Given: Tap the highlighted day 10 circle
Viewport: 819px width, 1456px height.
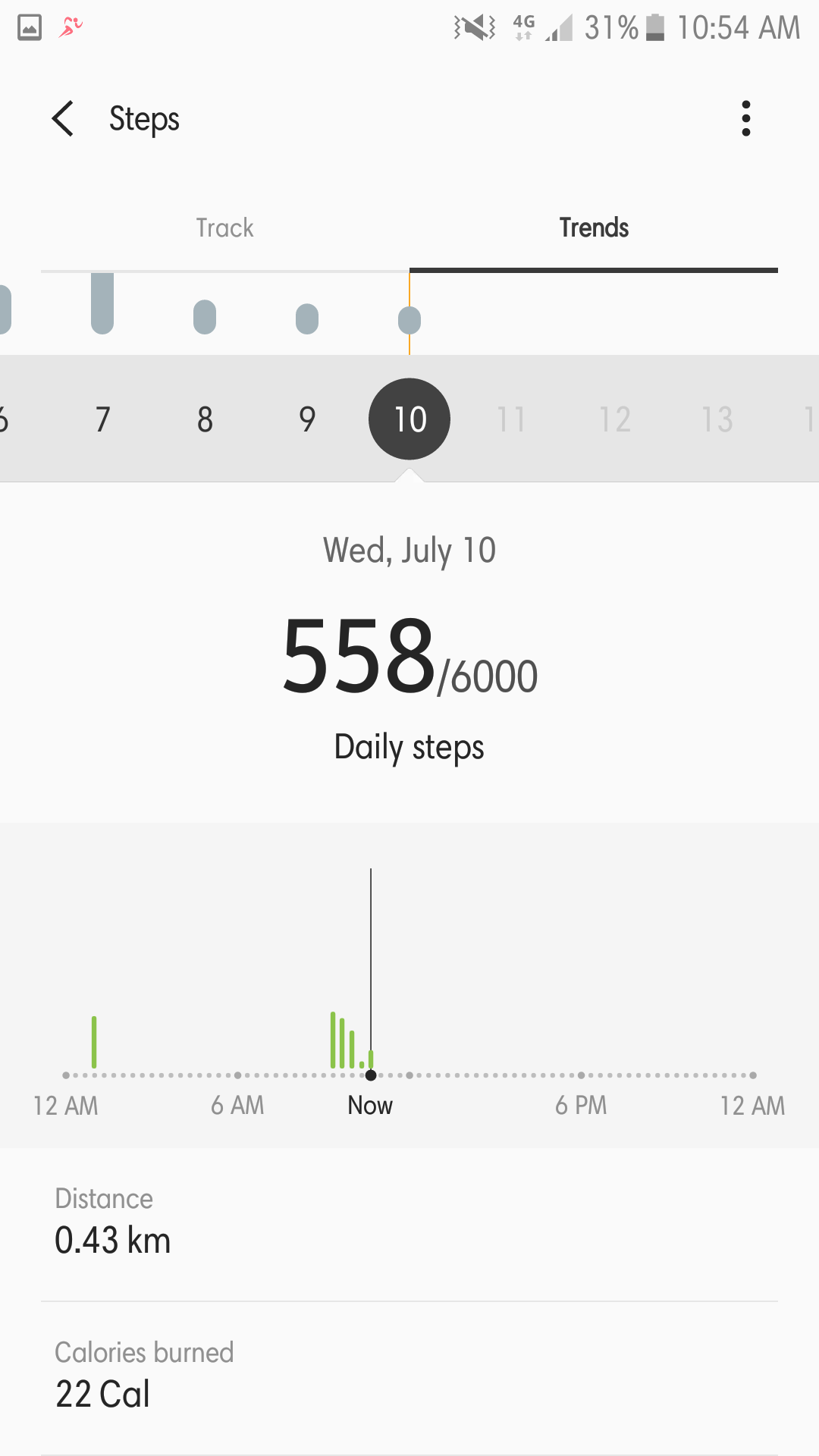Looking at the screenshot, I should point(409,419).
